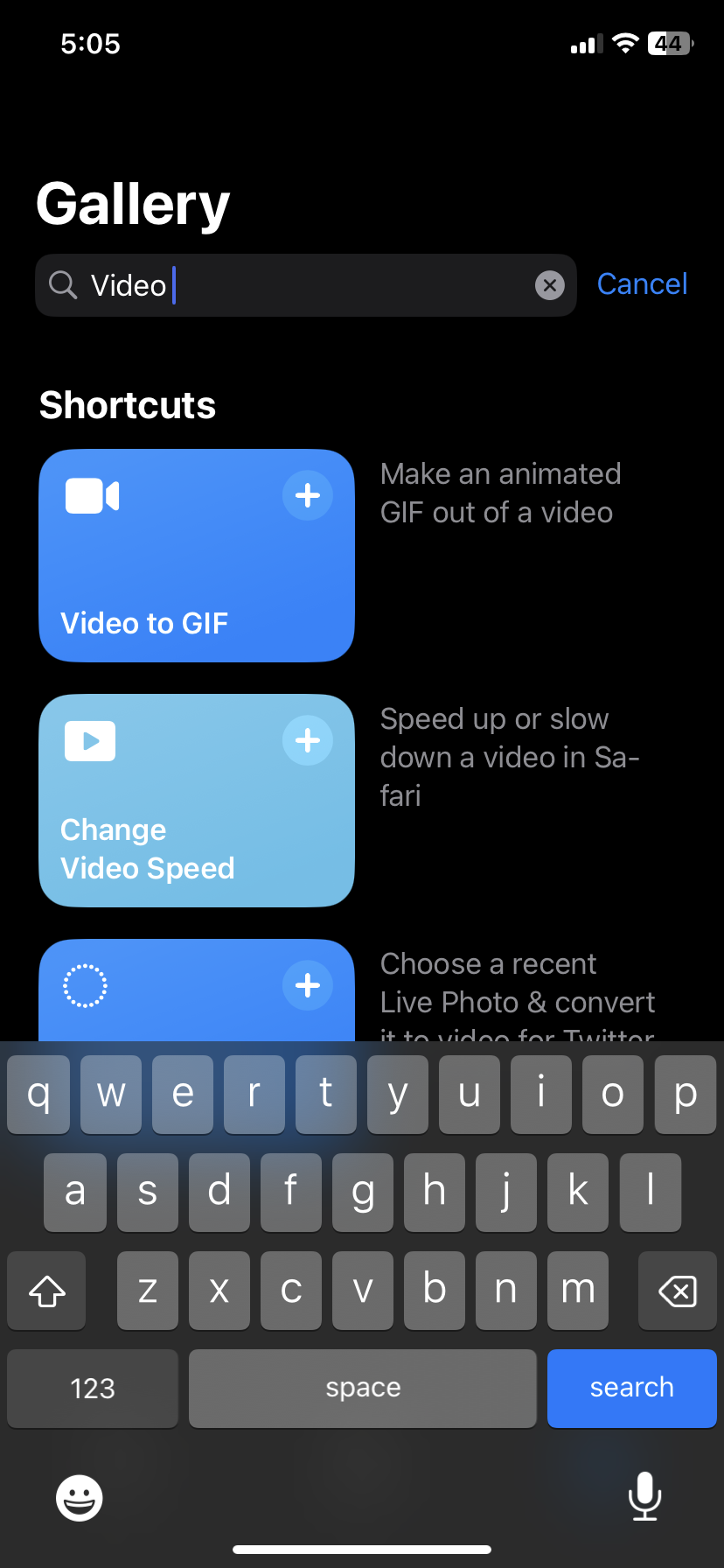Cancel the gallery search
Viewport: 724px width, 1568px height.
(x=642, y=284)
